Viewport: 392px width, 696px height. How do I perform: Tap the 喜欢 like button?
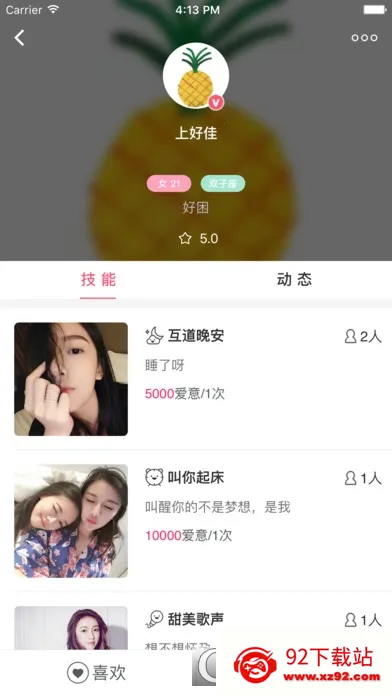(x=96, y=673)
